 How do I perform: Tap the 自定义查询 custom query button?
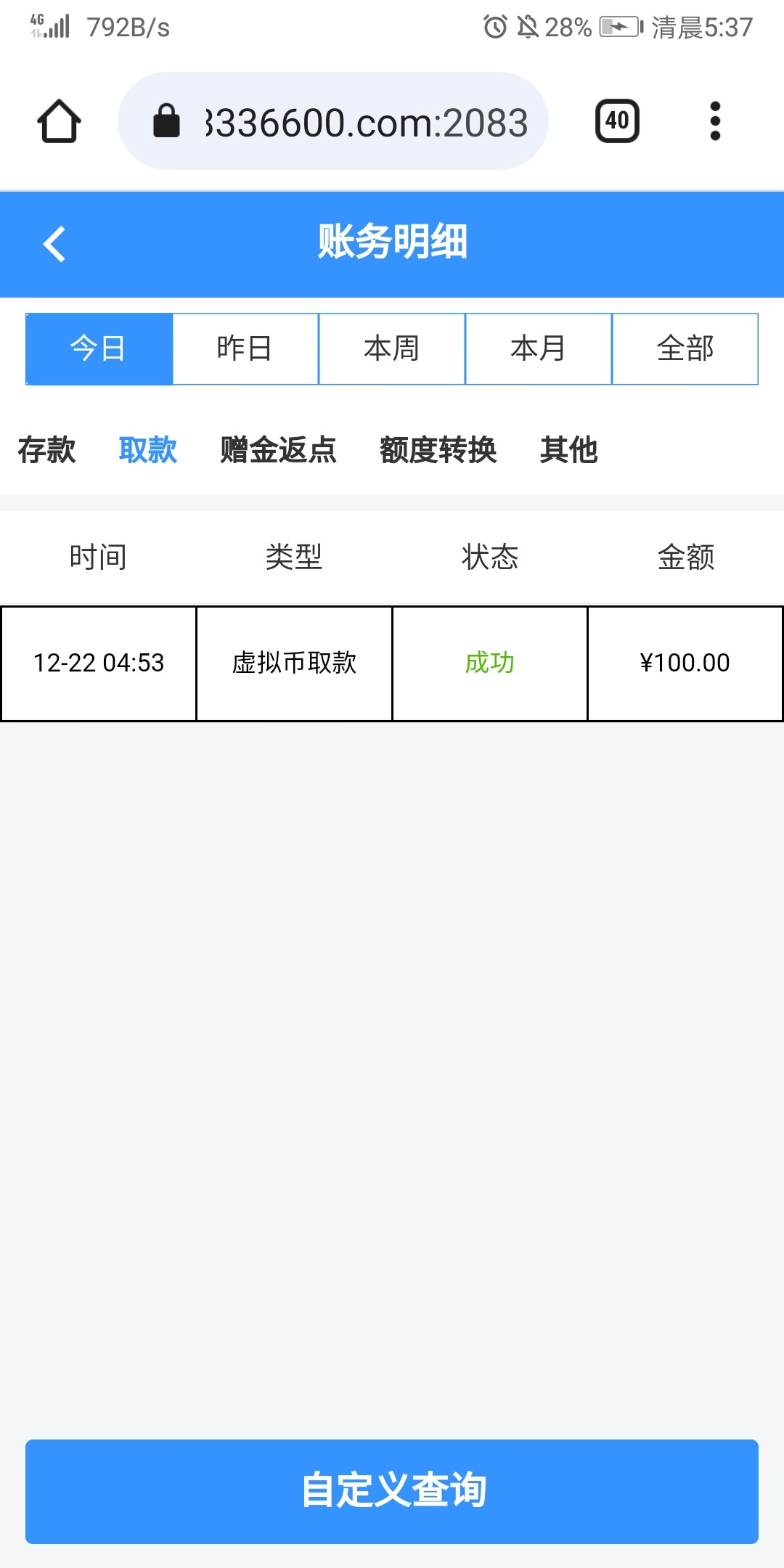pos(392,1492)
